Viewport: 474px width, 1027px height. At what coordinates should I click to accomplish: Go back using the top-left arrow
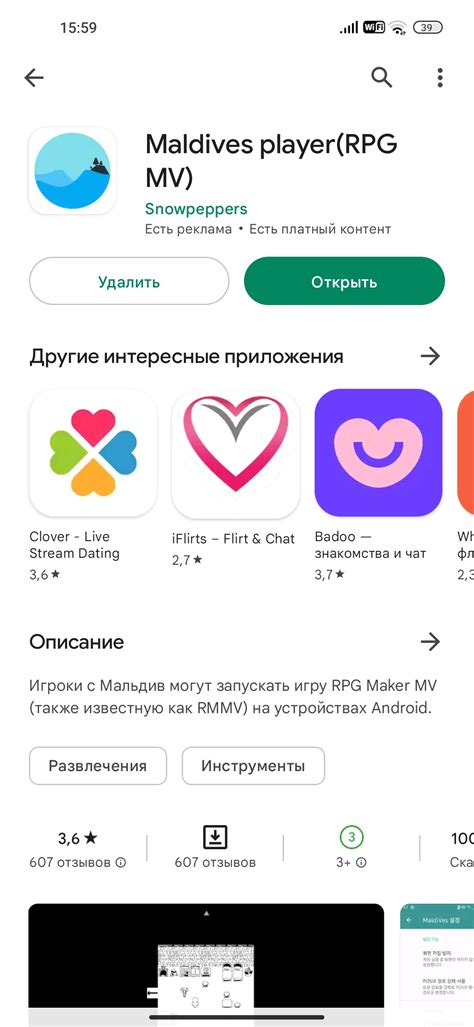tap(33, 78)
